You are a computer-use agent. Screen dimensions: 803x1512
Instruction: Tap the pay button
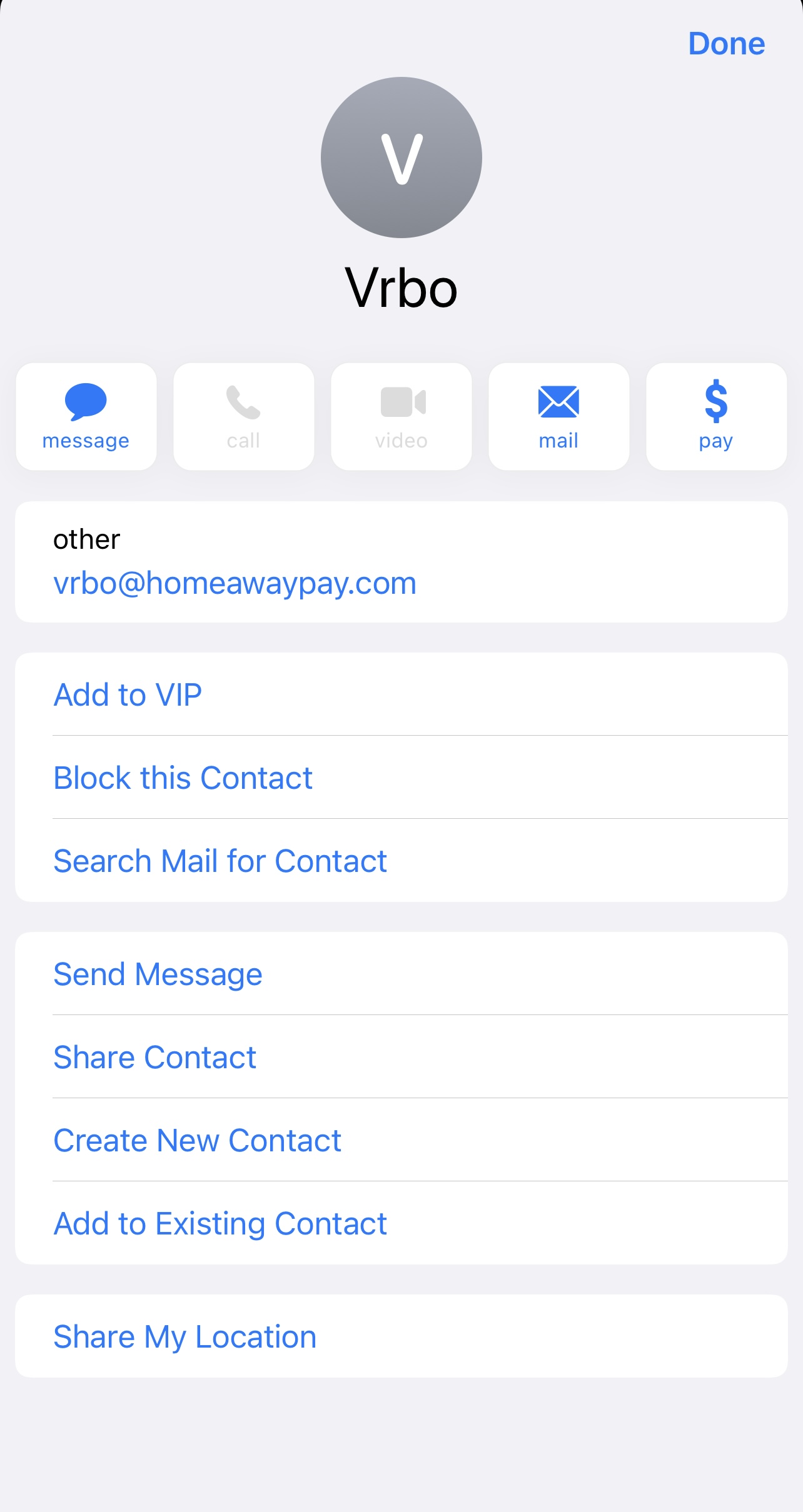(x=716, y=416)
